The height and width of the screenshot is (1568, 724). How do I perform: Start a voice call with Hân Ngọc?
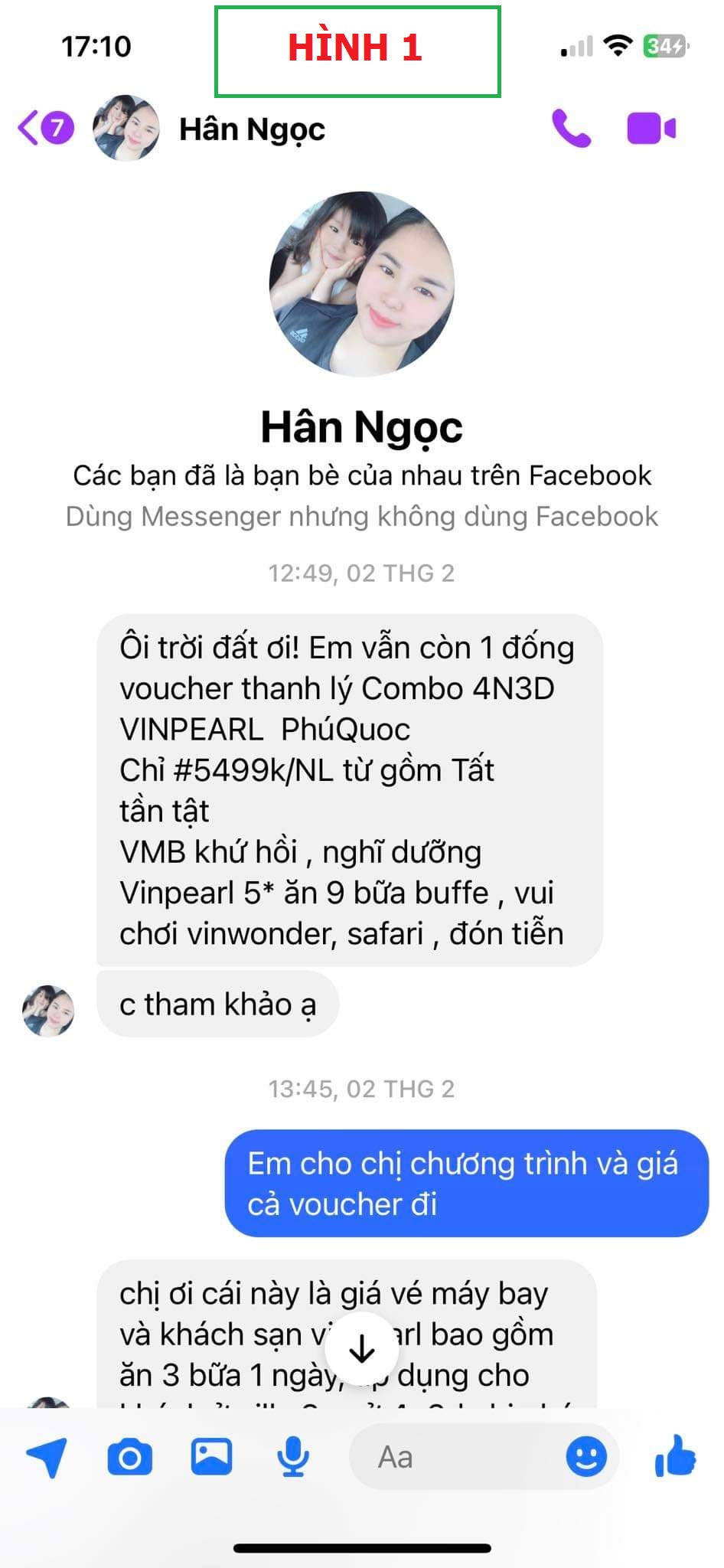click(571, 129)
